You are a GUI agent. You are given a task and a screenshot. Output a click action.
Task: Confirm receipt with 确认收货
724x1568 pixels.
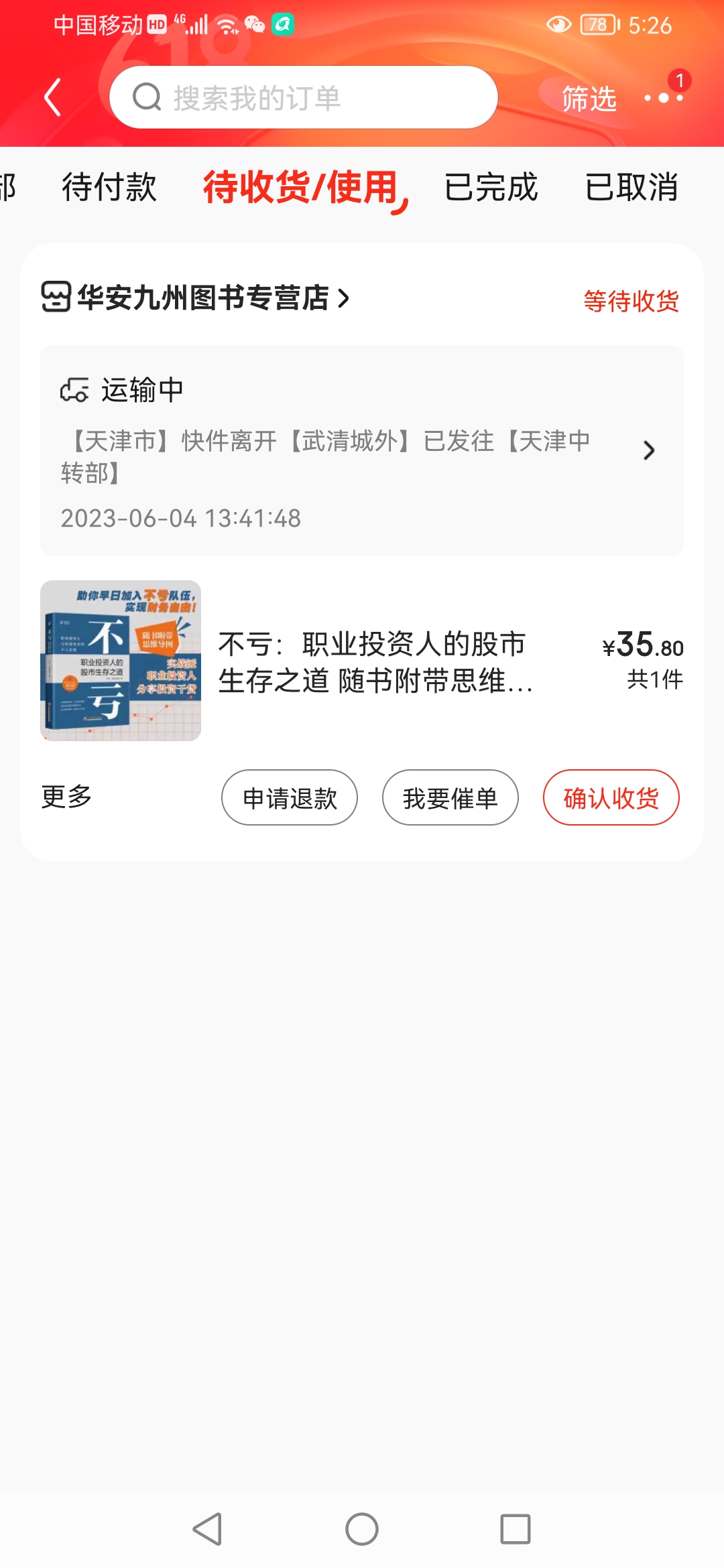(611, 798)
